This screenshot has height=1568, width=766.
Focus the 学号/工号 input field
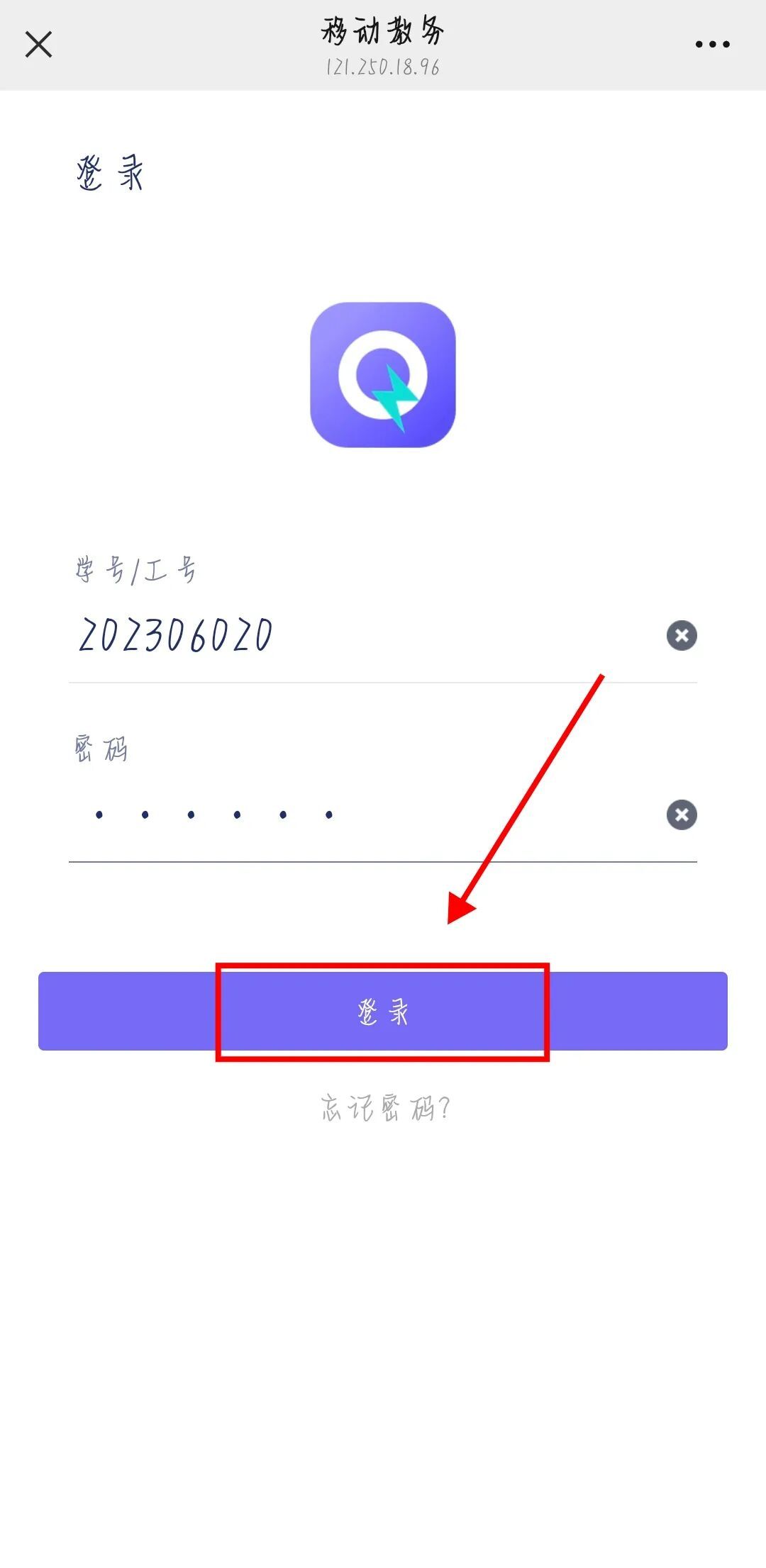coord(355,635)
